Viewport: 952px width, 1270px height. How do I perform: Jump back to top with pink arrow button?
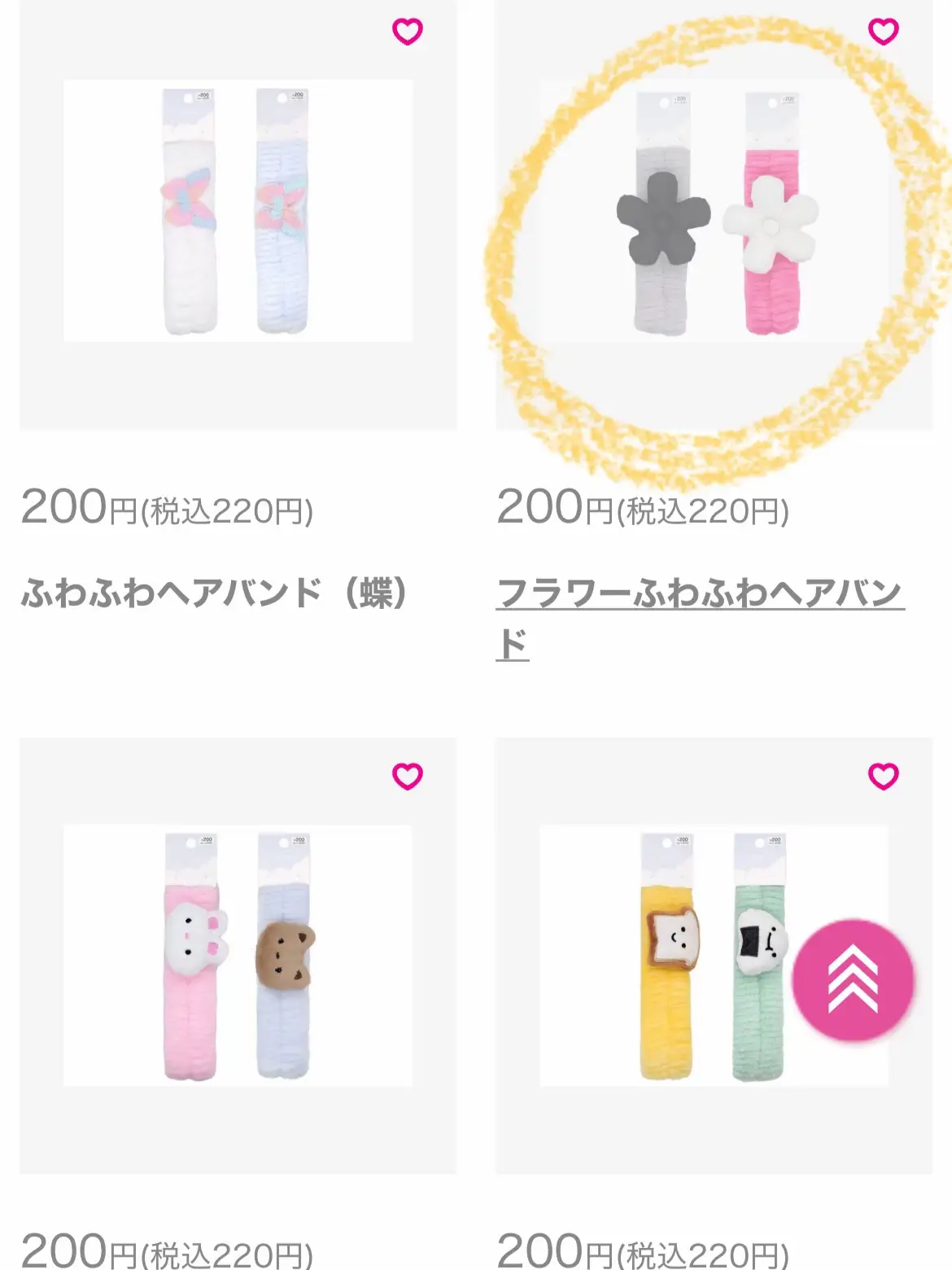pyautogui.click(x=854, y=979)
